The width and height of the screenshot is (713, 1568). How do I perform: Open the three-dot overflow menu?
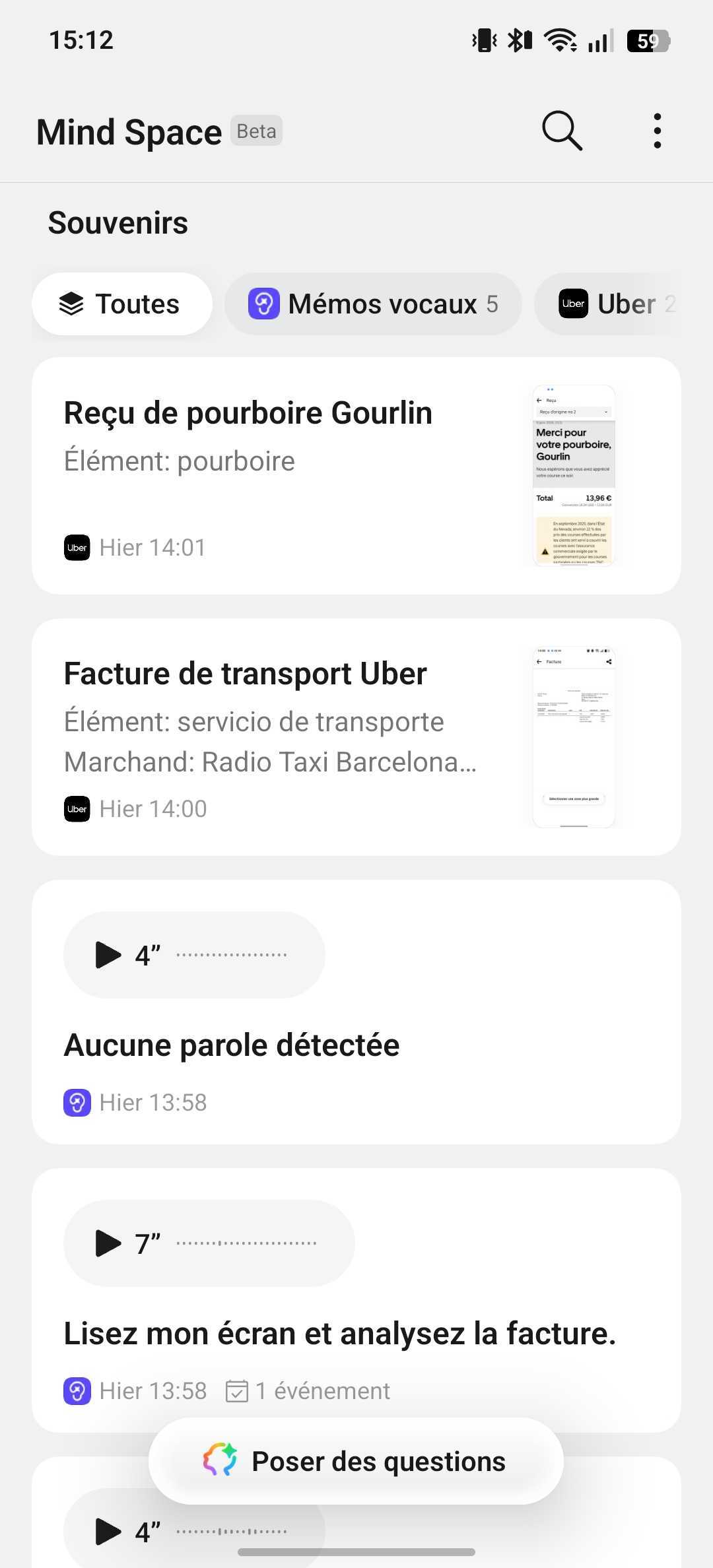point(657,131)
